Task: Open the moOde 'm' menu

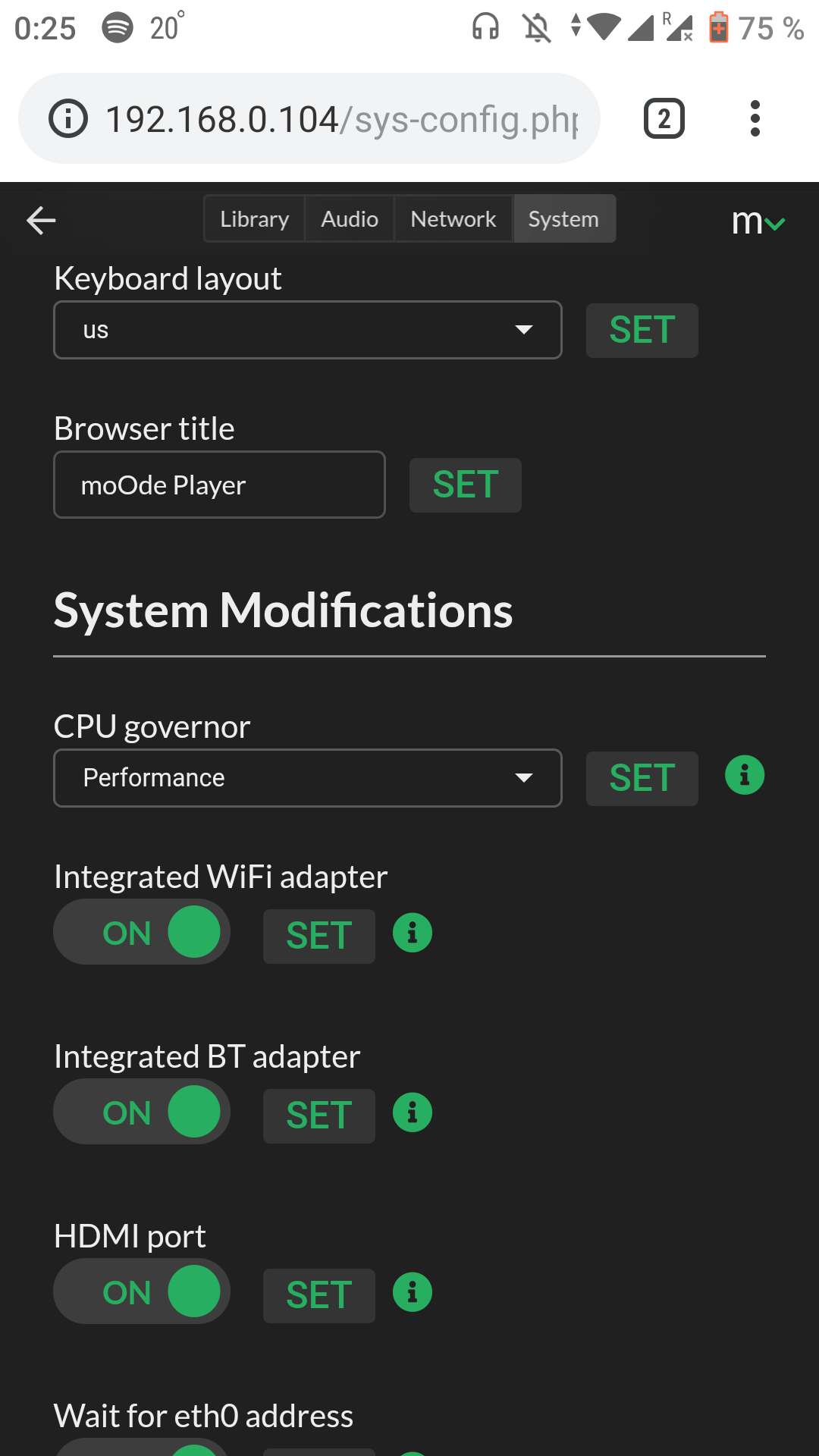Action: tap(758, 221)
